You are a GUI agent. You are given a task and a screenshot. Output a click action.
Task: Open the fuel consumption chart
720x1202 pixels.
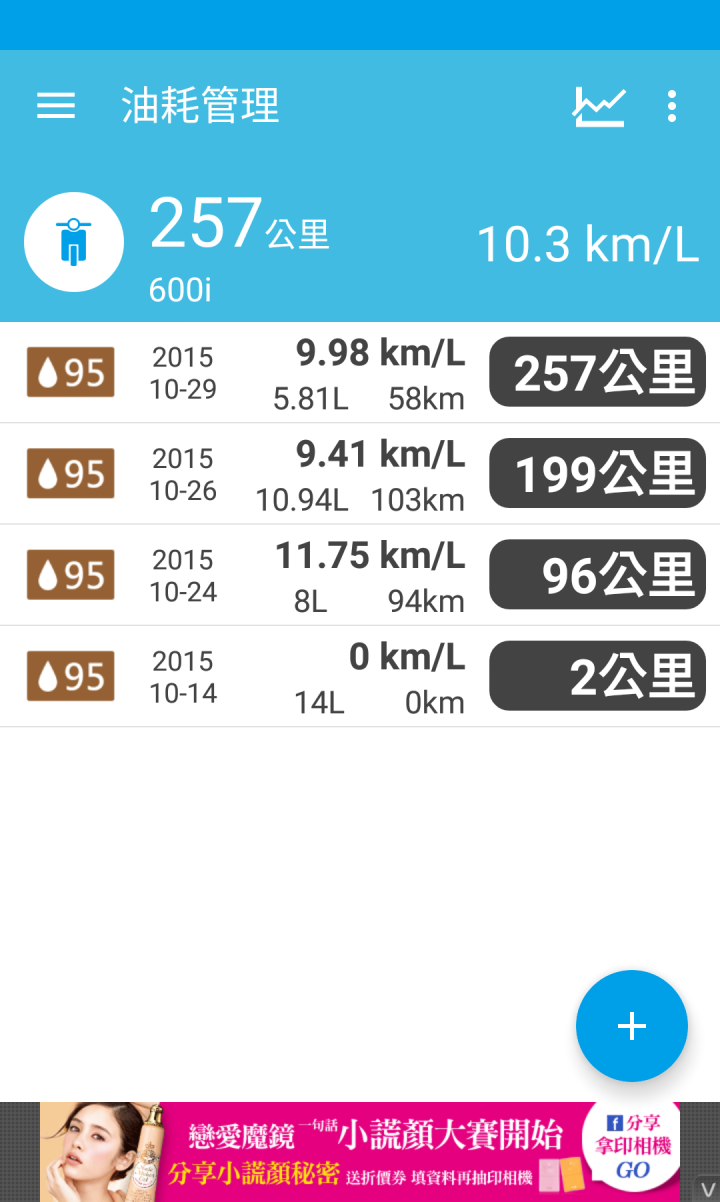pyautogui.click(x=599, y=106)
